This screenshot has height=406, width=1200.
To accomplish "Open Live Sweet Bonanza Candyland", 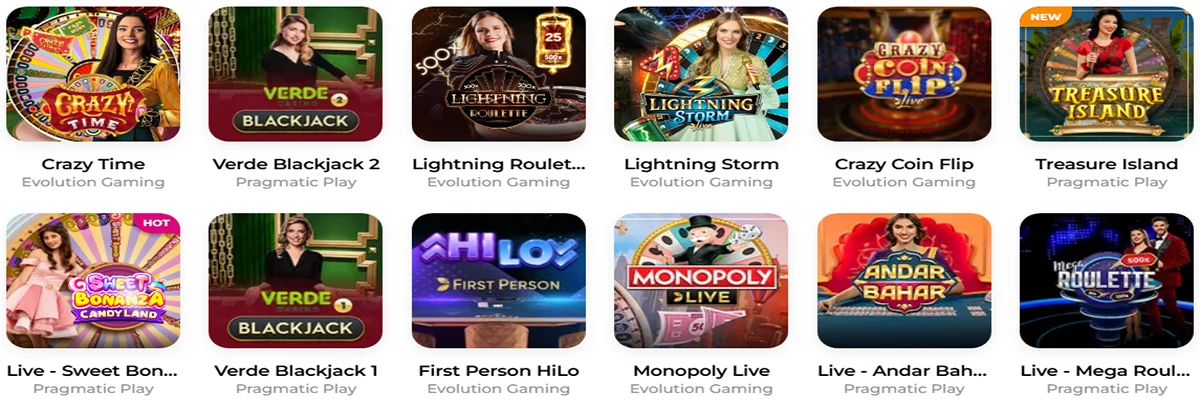I will 93,281.
